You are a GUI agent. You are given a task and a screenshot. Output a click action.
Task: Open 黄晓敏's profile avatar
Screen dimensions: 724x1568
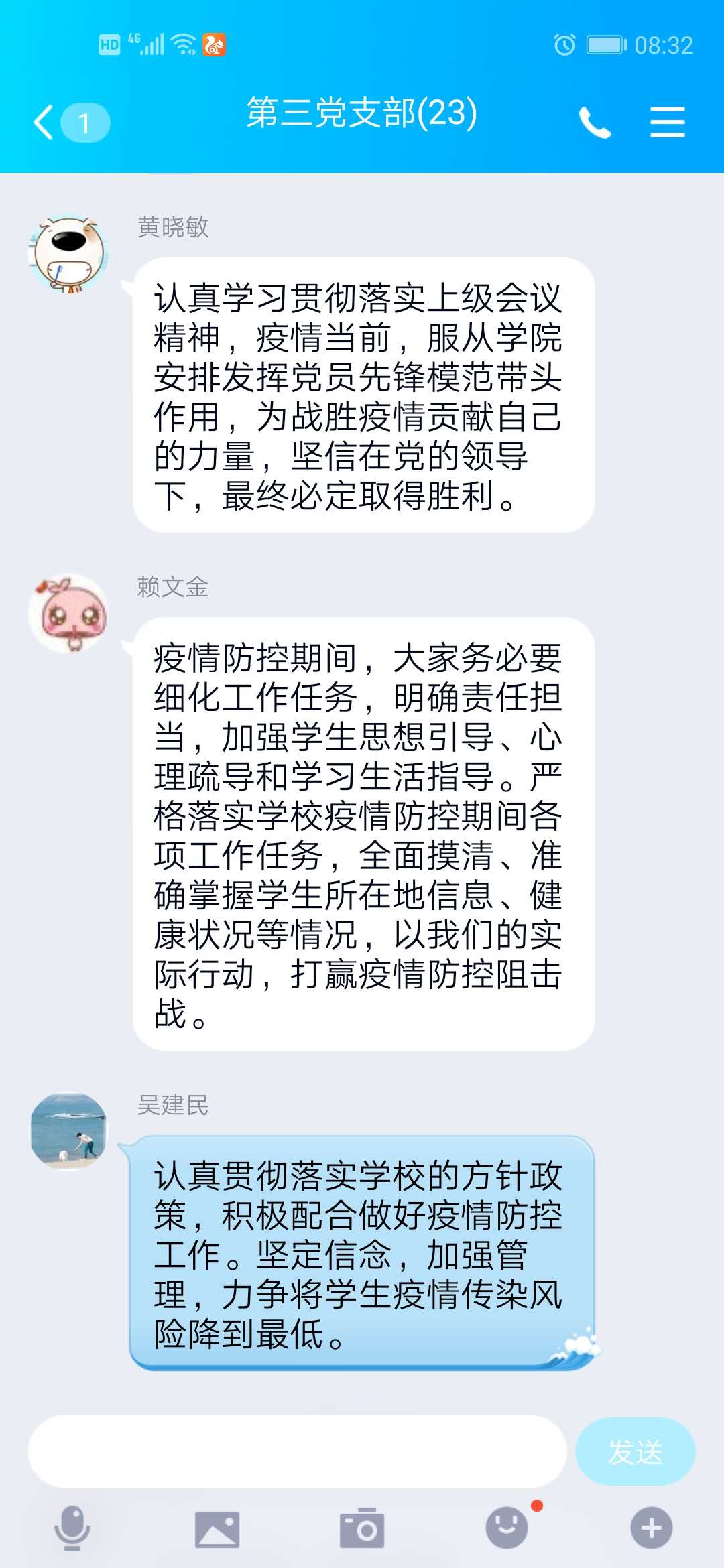point(69,254)
